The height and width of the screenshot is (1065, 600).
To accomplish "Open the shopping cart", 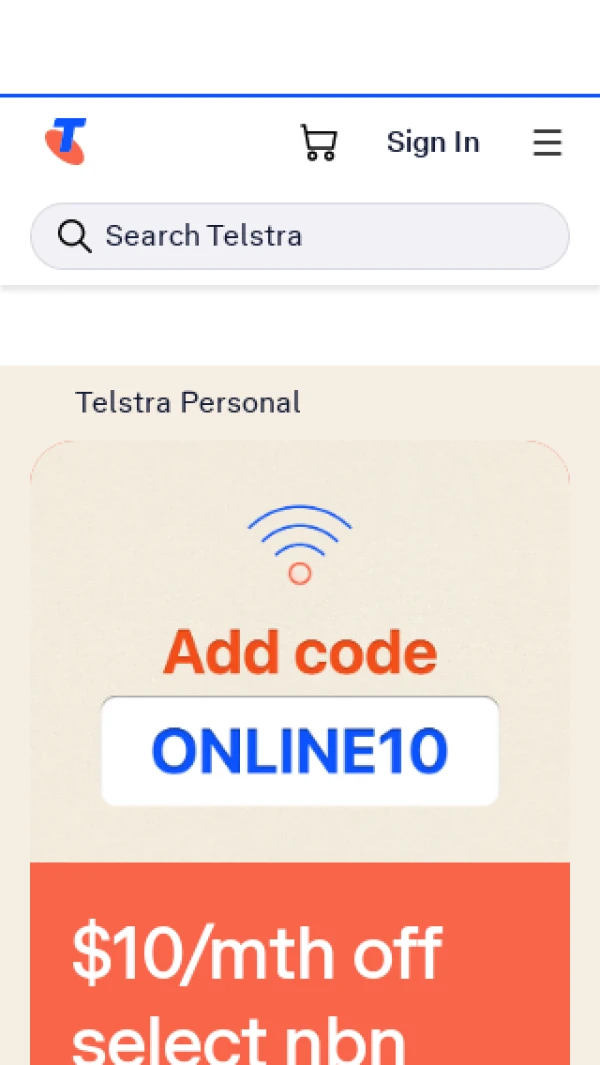I will coord(319,142).
